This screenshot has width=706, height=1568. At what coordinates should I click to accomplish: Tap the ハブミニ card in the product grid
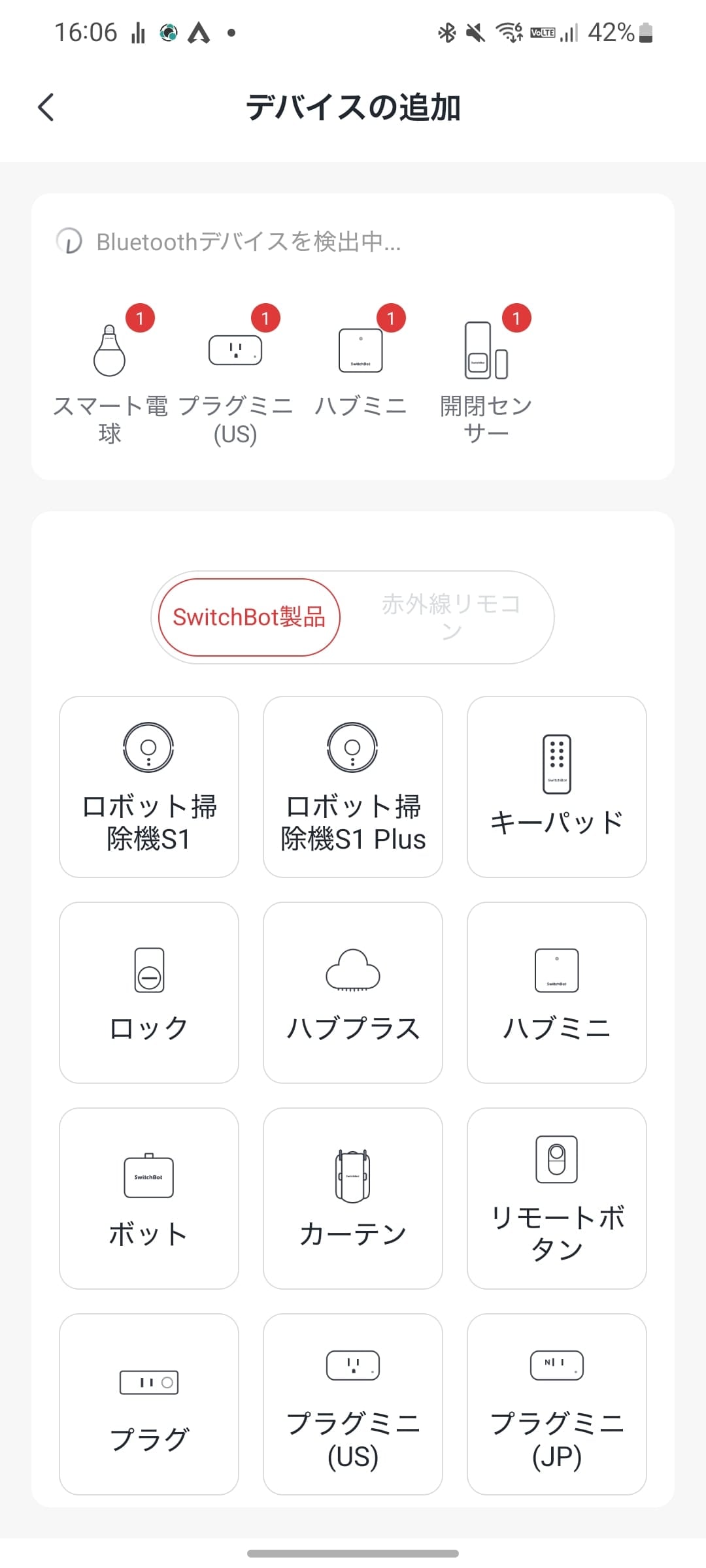557,992
